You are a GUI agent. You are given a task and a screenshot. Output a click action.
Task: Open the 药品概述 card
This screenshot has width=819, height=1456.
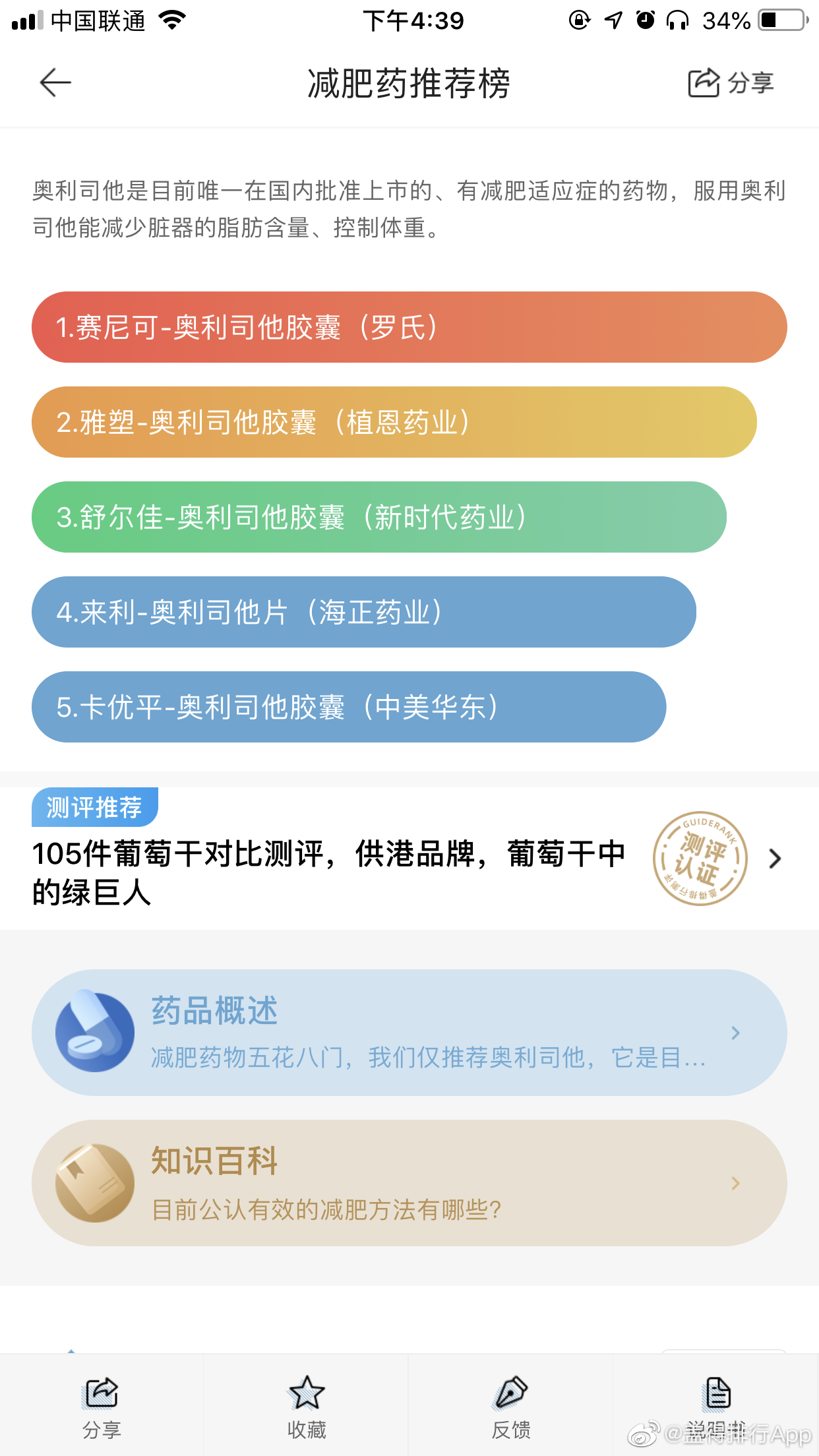tap(409, 1033)
